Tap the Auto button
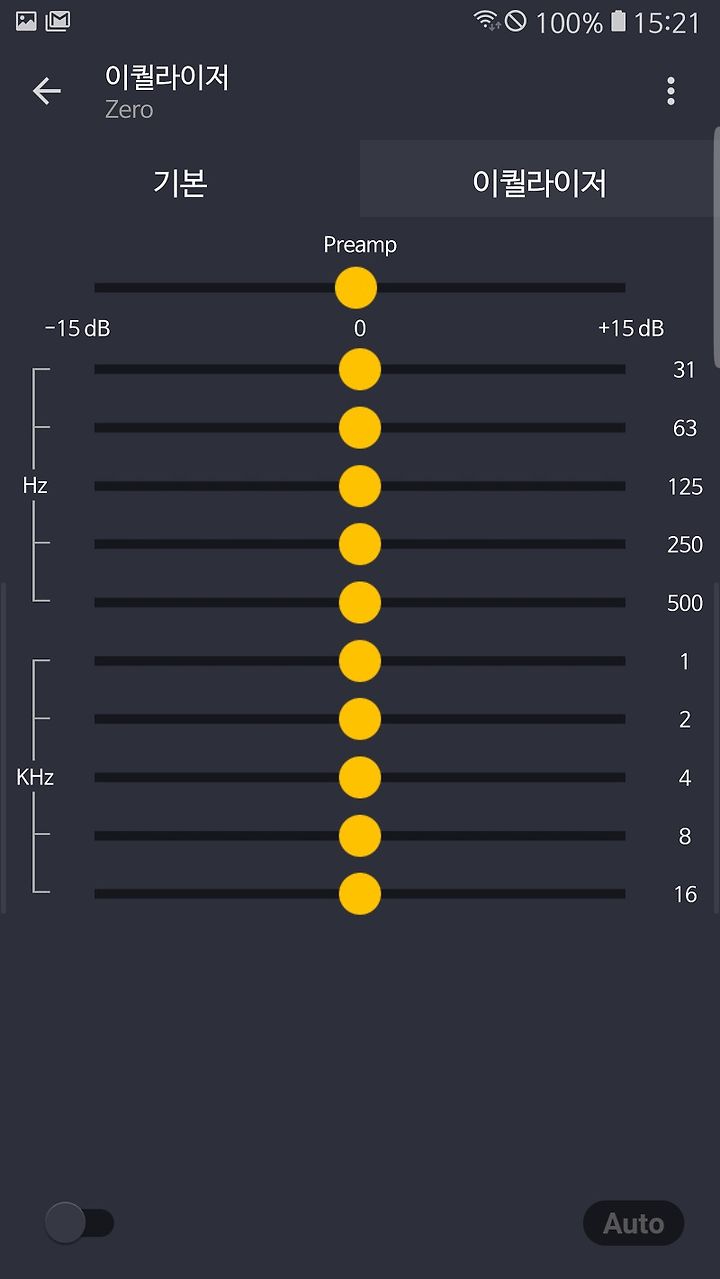 (634, 1223)
